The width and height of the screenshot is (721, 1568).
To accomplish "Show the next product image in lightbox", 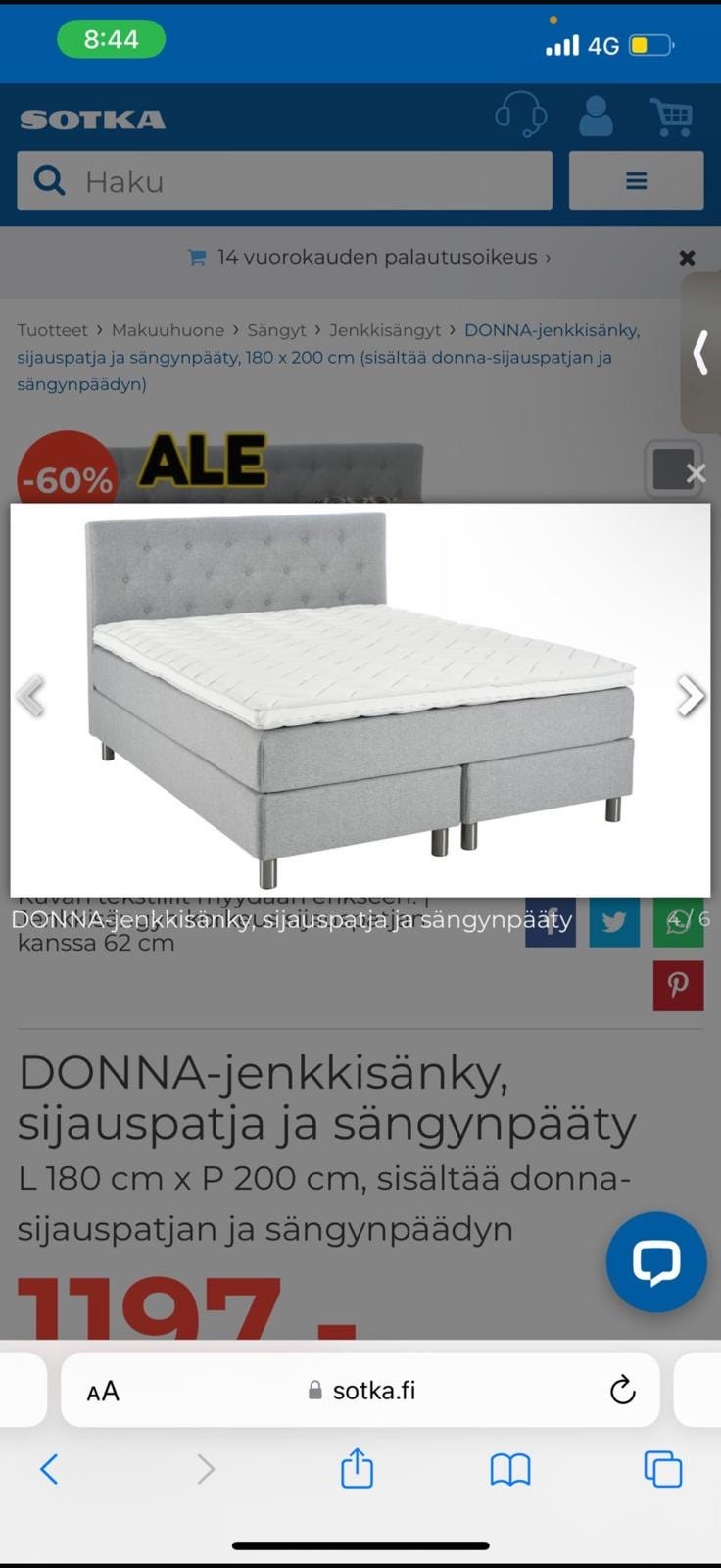I will 690,696.
